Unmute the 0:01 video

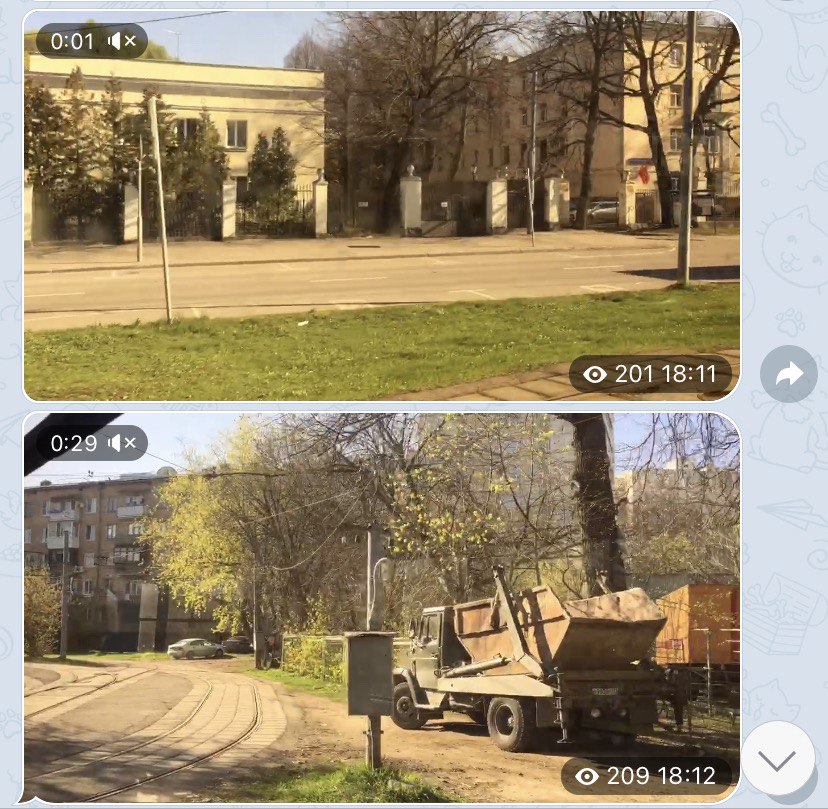122,41
